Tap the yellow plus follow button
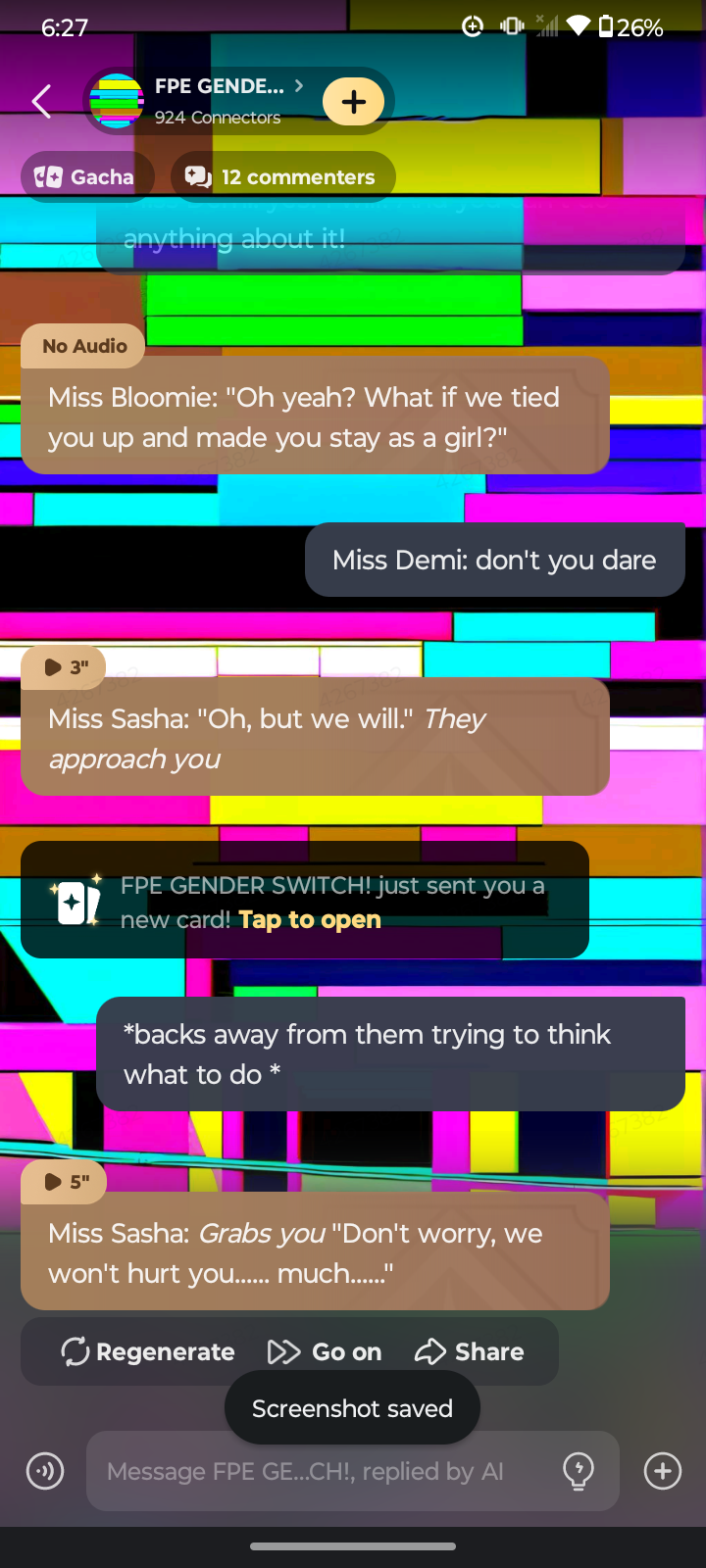 (353, 101)
